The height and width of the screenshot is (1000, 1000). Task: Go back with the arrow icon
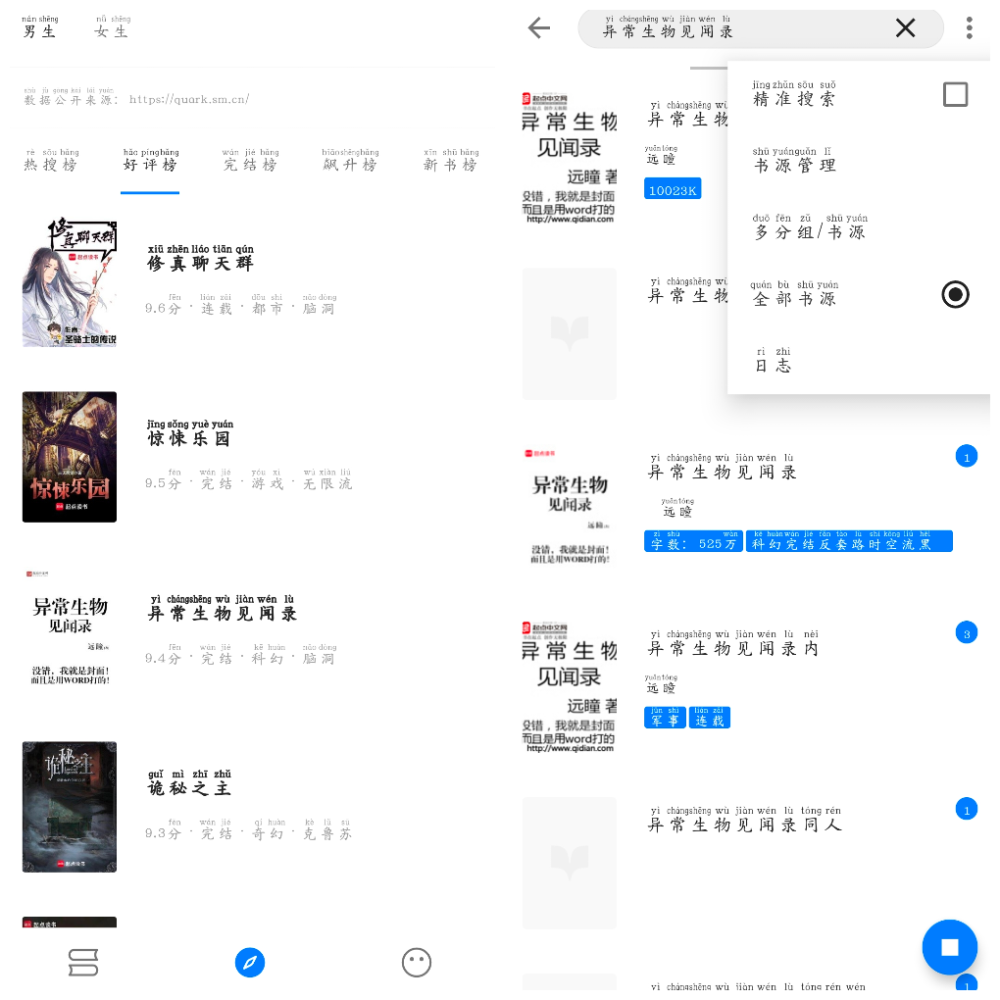[x=539, y=28]
